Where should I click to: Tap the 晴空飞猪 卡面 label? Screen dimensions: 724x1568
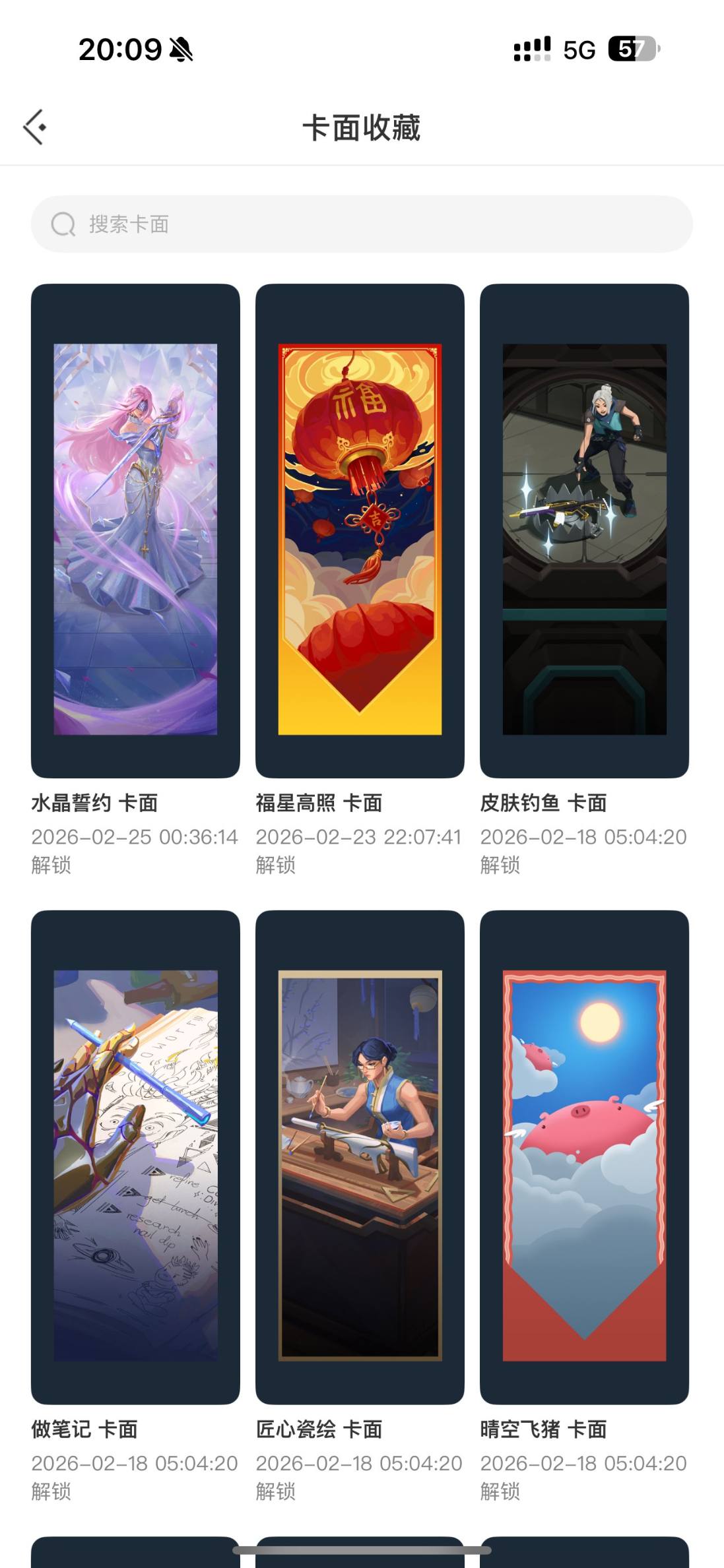tap(545, 1429)
